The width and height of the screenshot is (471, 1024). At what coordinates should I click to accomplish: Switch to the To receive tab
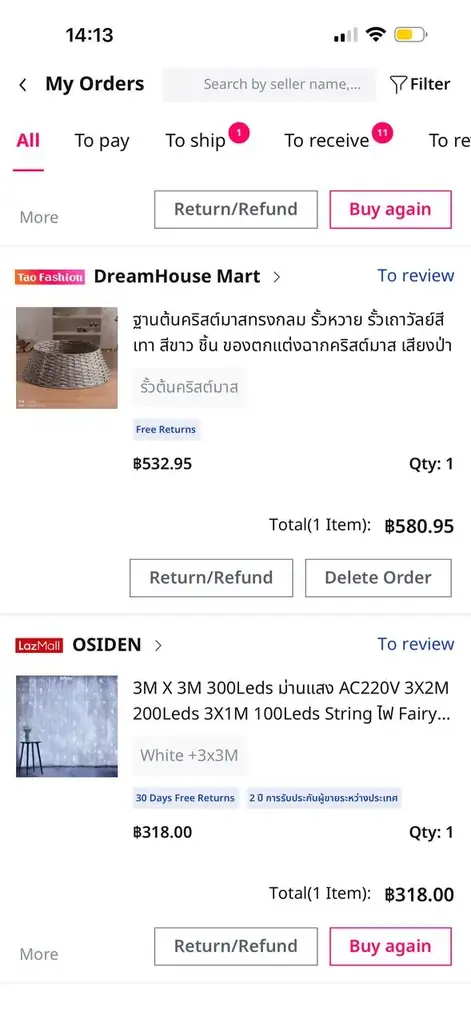point(327,140)
